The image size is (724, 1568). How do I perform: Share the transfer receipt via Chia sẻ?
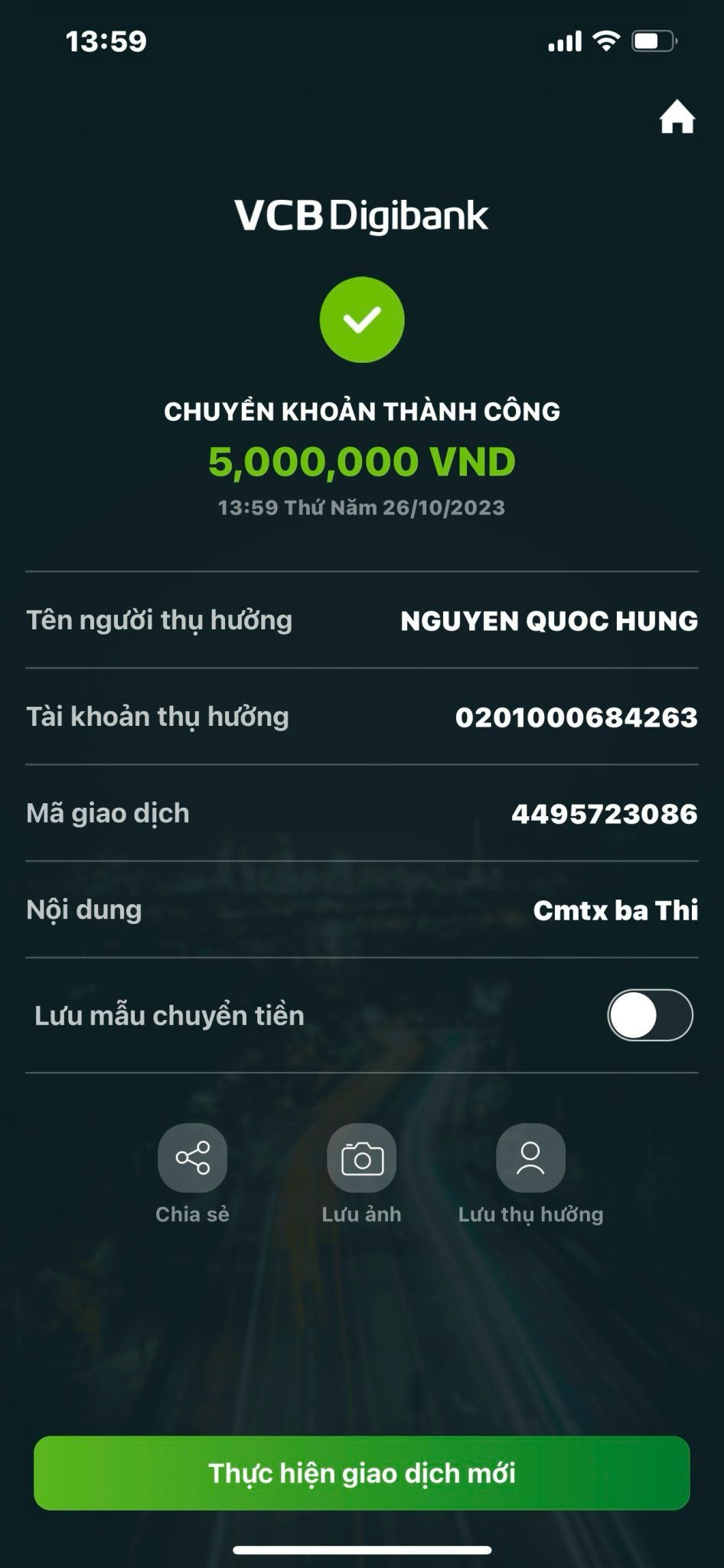pos(192,1158)
